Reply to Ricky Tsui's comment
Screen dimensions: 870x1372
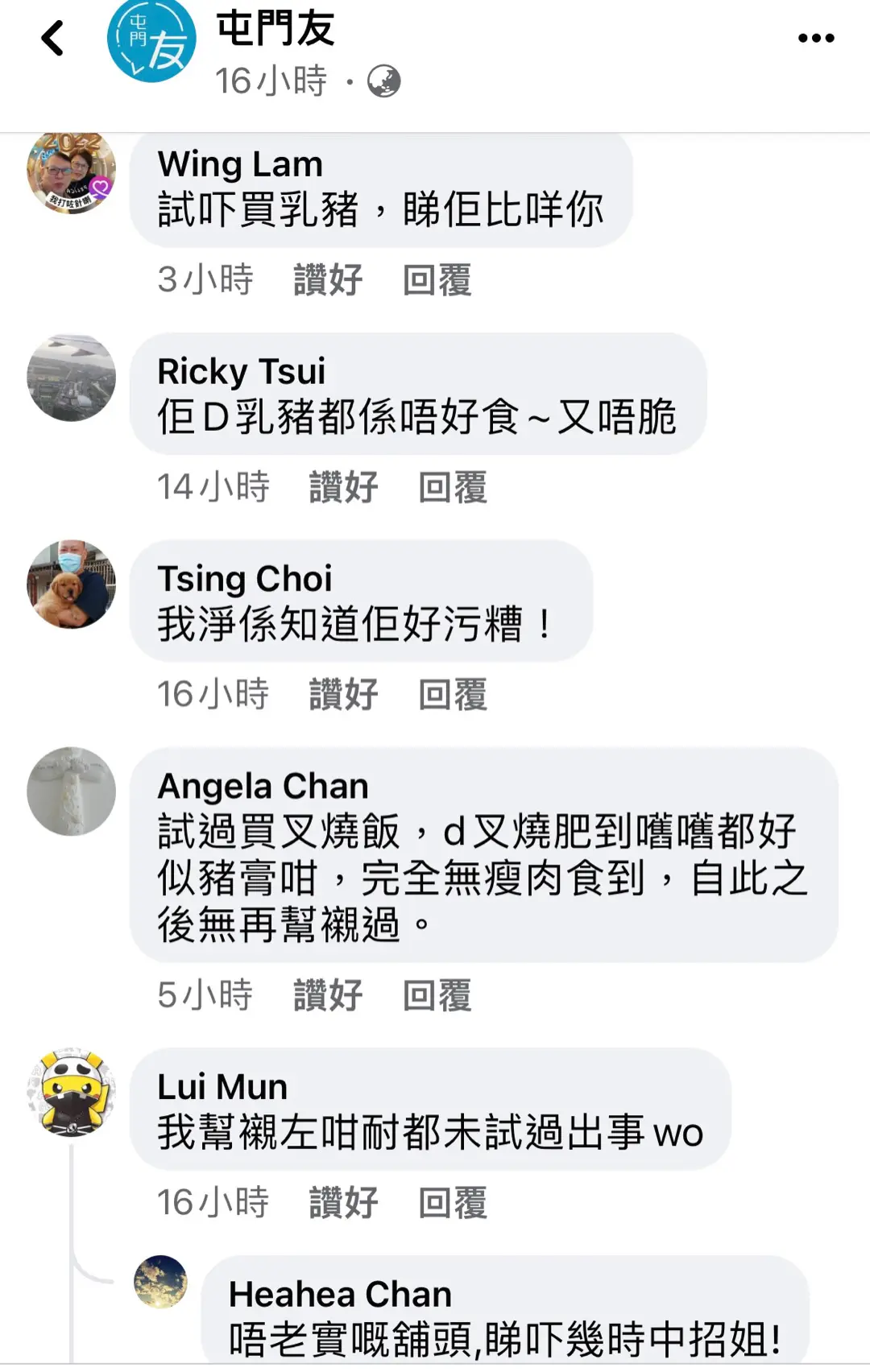(452, 487)
